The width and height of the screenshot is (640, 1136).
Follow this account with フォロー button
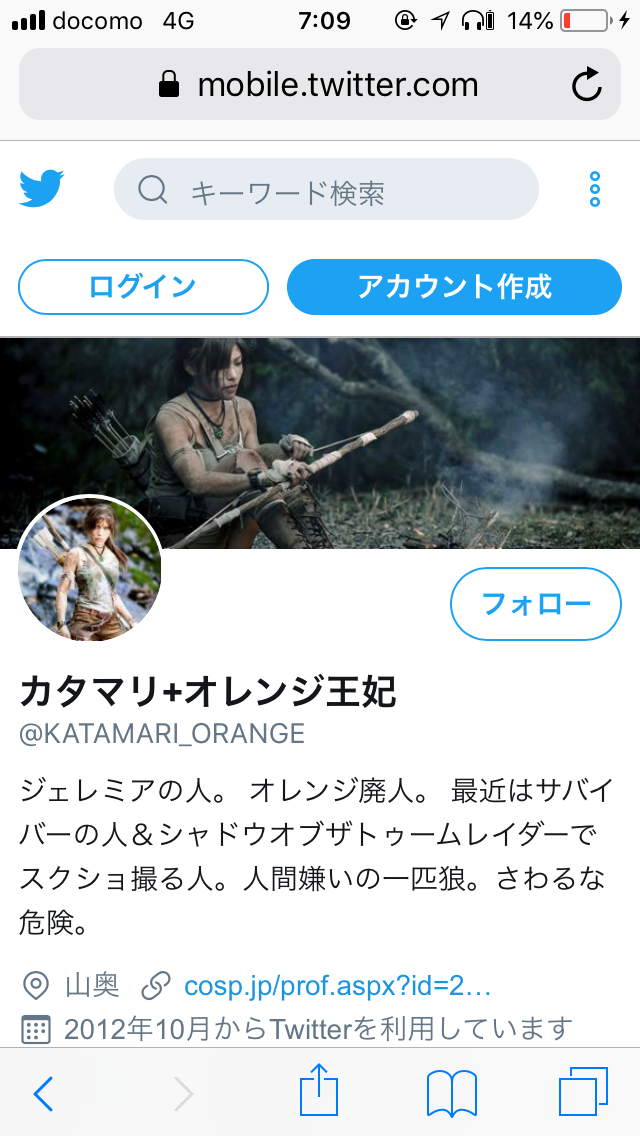pos(536,604)
